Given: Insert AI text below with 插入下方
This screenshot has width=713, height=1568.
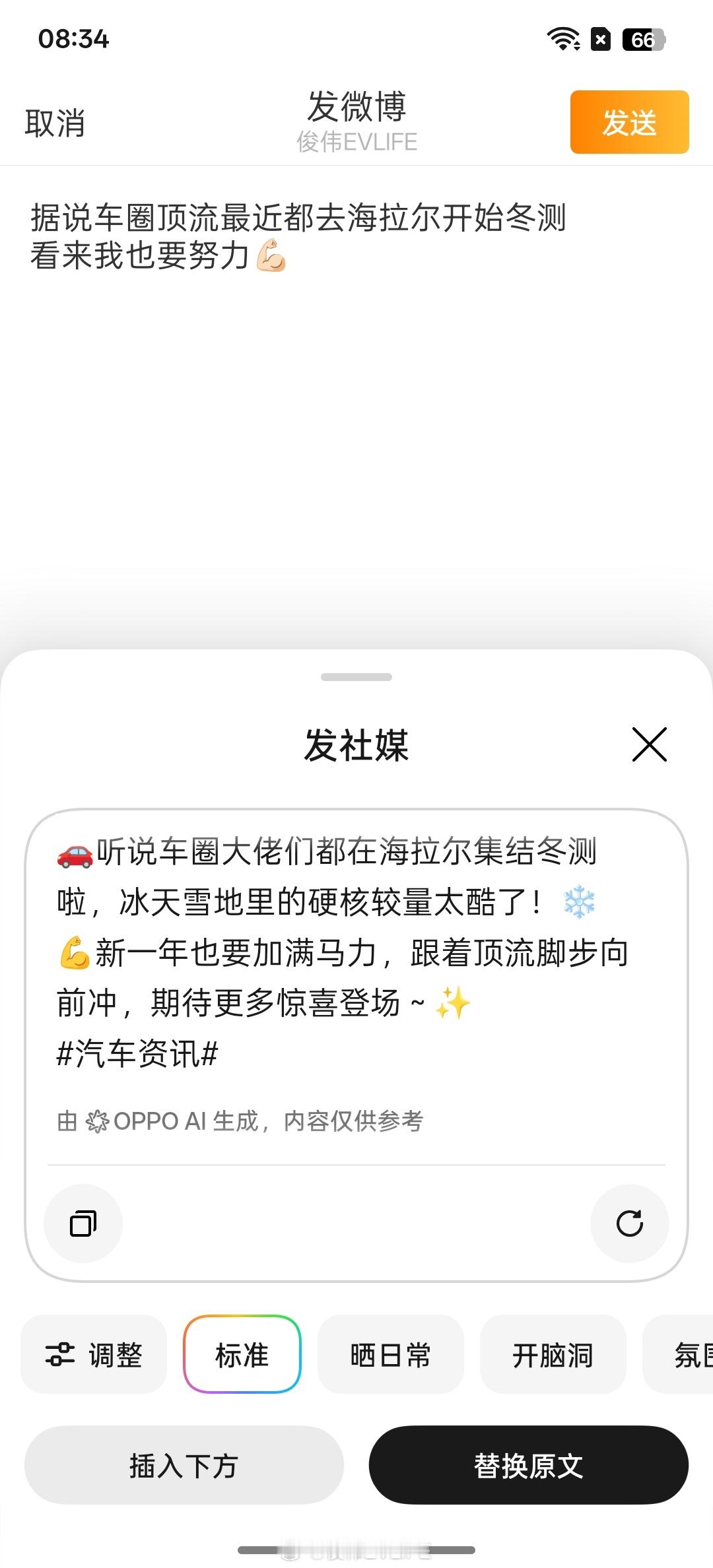Looking at the screenshot, I should coord(183,1465).
